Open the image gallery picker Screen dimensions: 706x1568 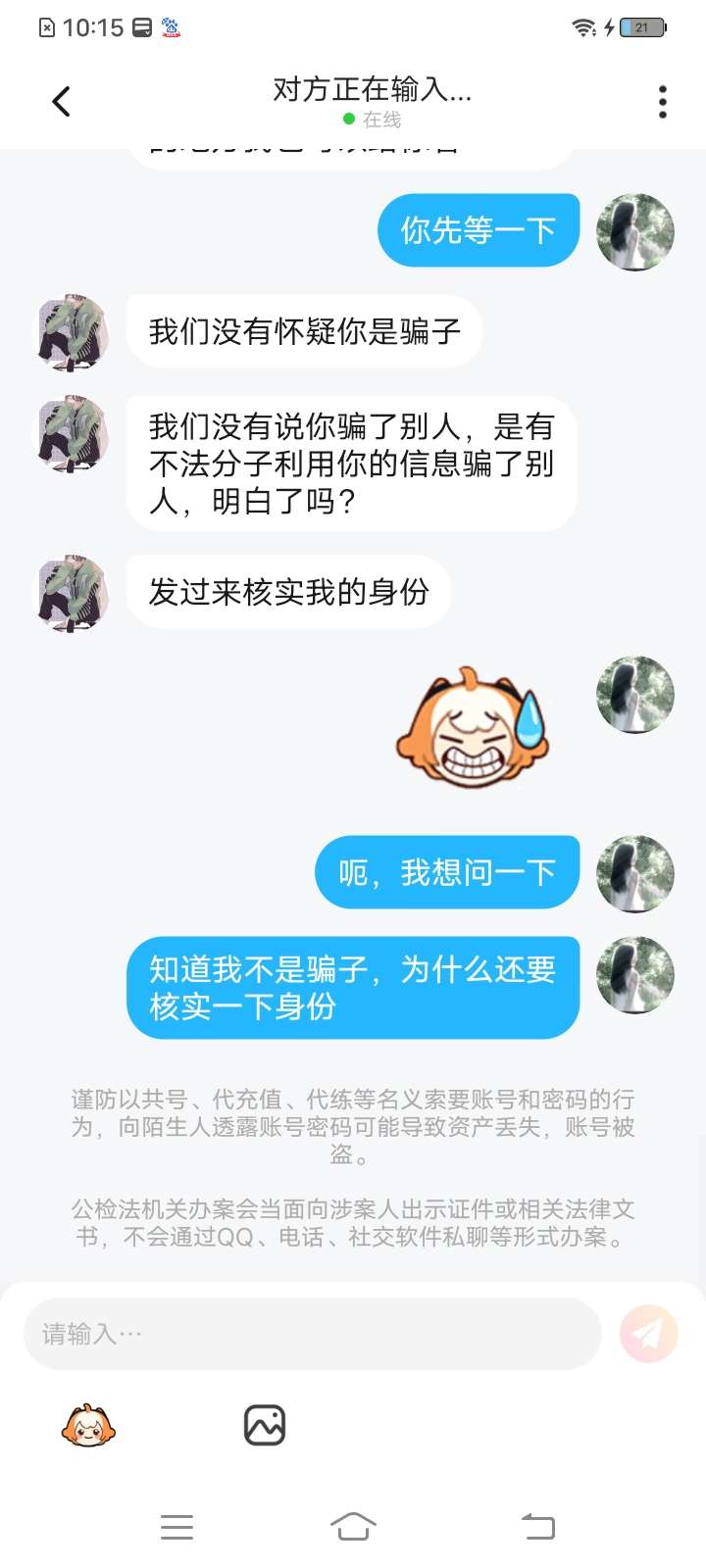coord(265,1426)
